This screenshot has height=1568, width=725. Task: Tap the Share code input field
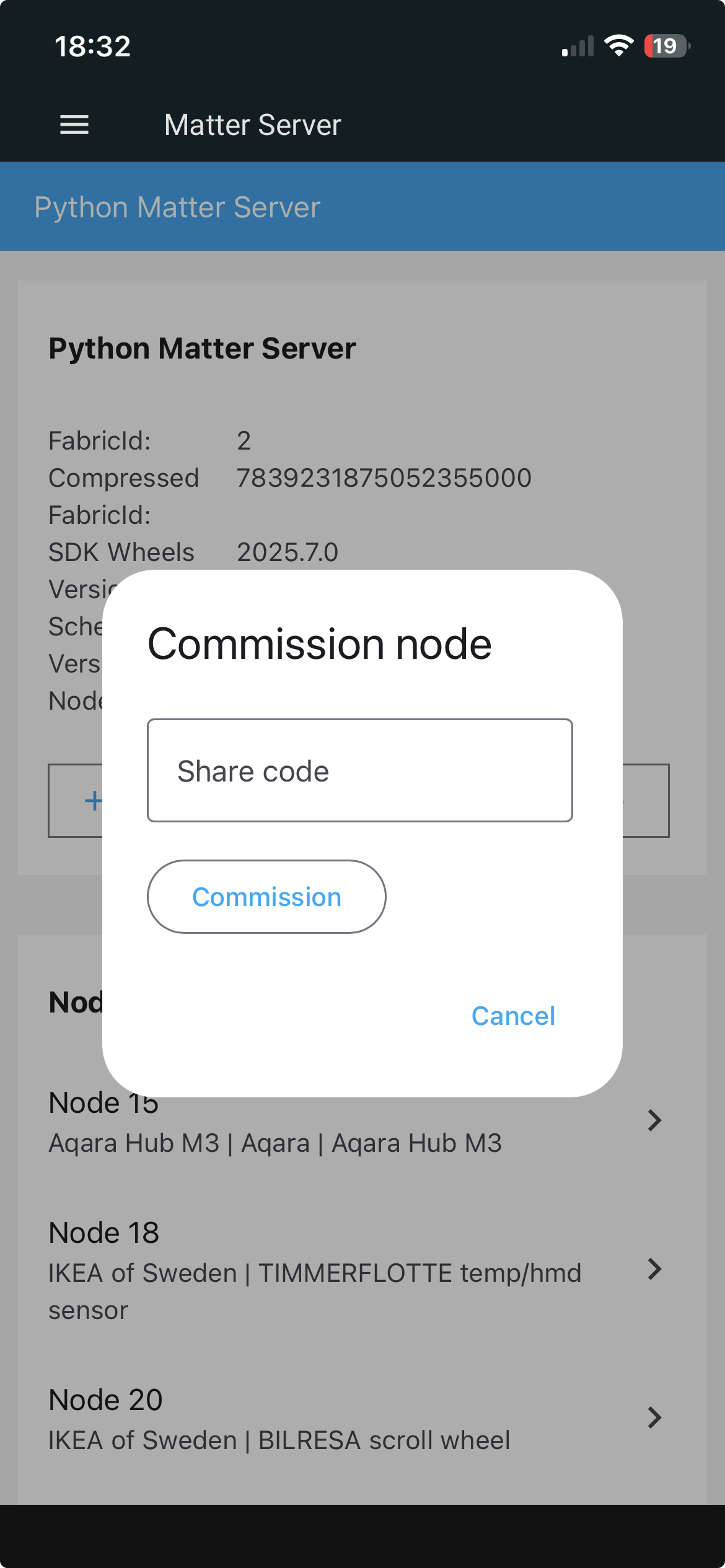tap(359, 770)
